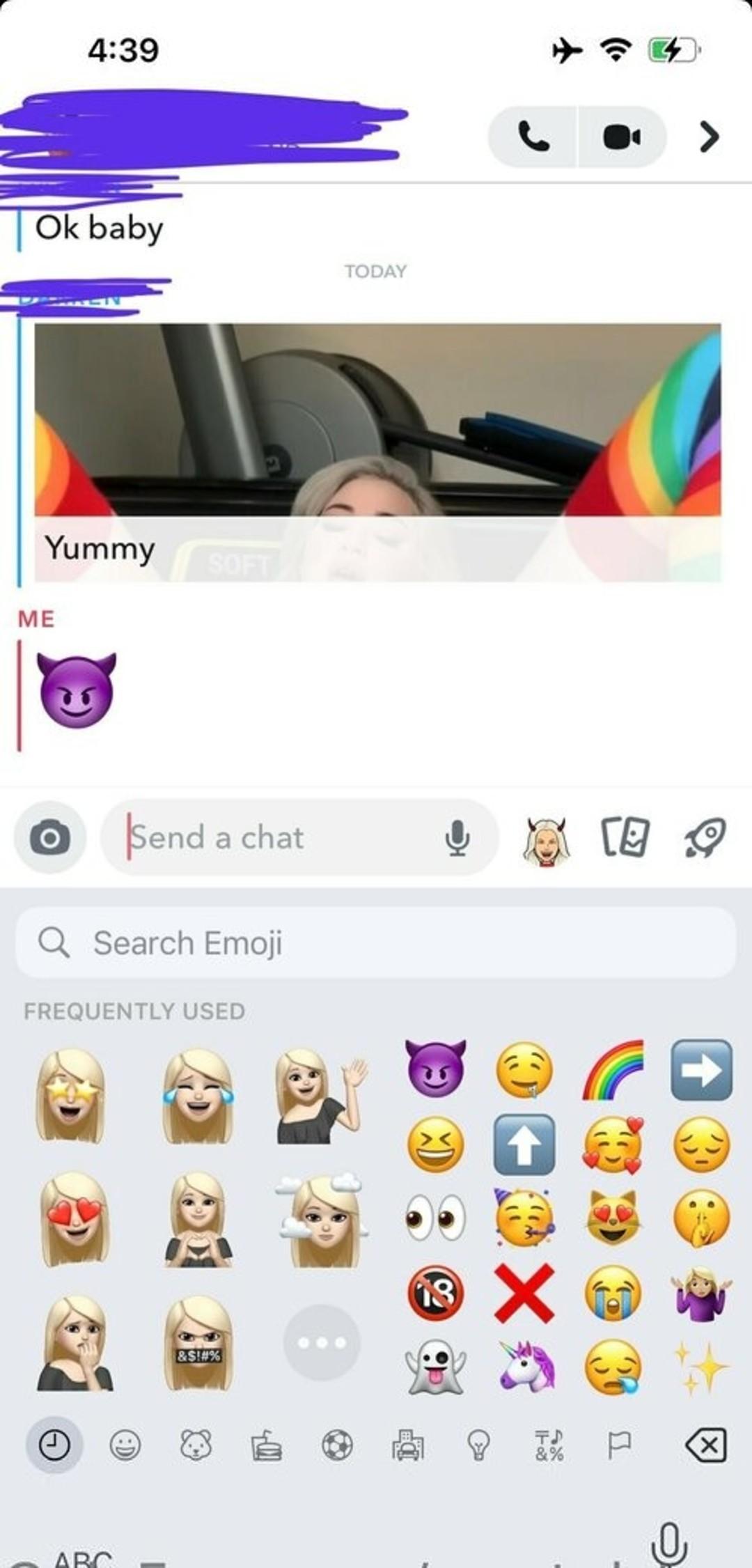Insert the purple devil emoji
The width and height of the screenshot is (752, 1568).
[x=435, y=1069]
